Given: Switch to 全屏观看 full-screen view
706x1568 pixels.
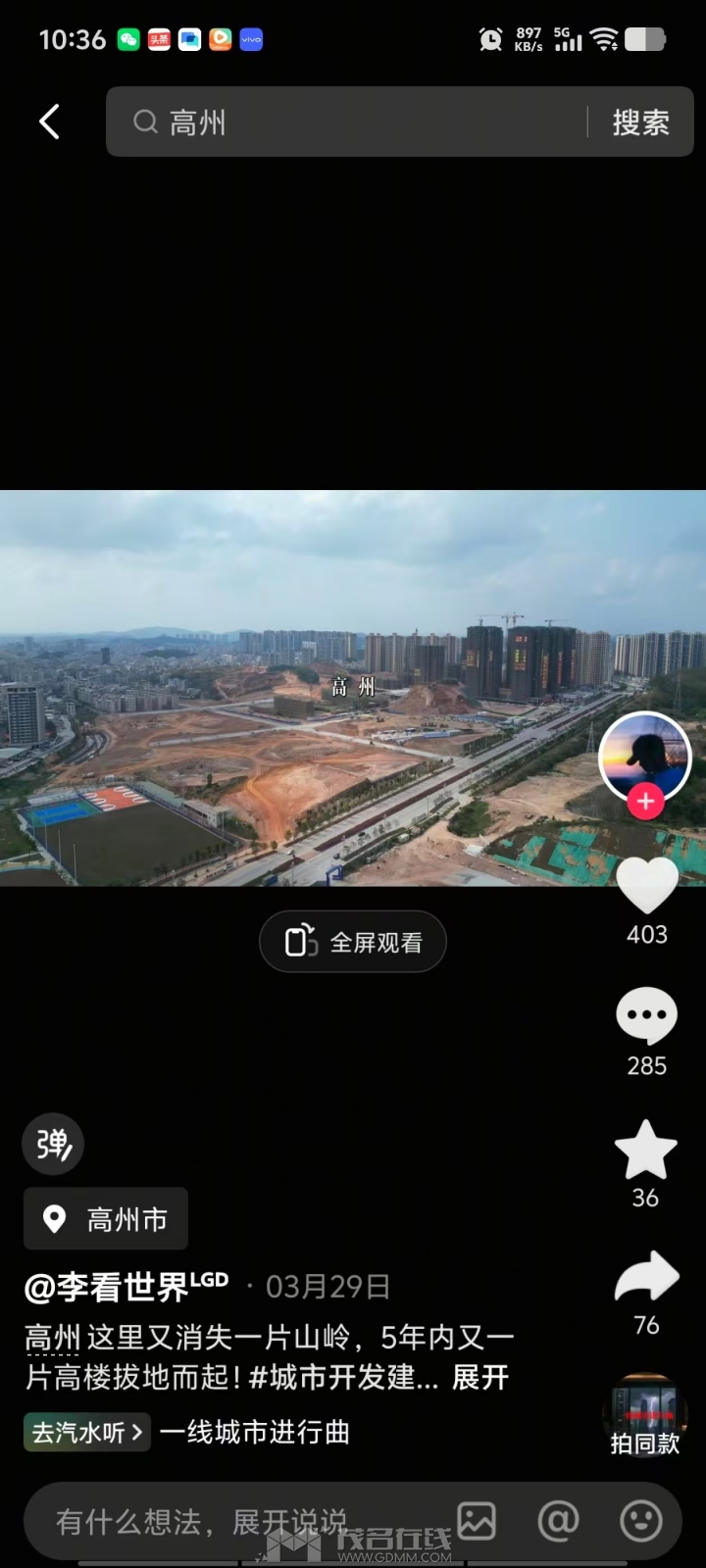Looking at the screenshot, I should [353, 942].
